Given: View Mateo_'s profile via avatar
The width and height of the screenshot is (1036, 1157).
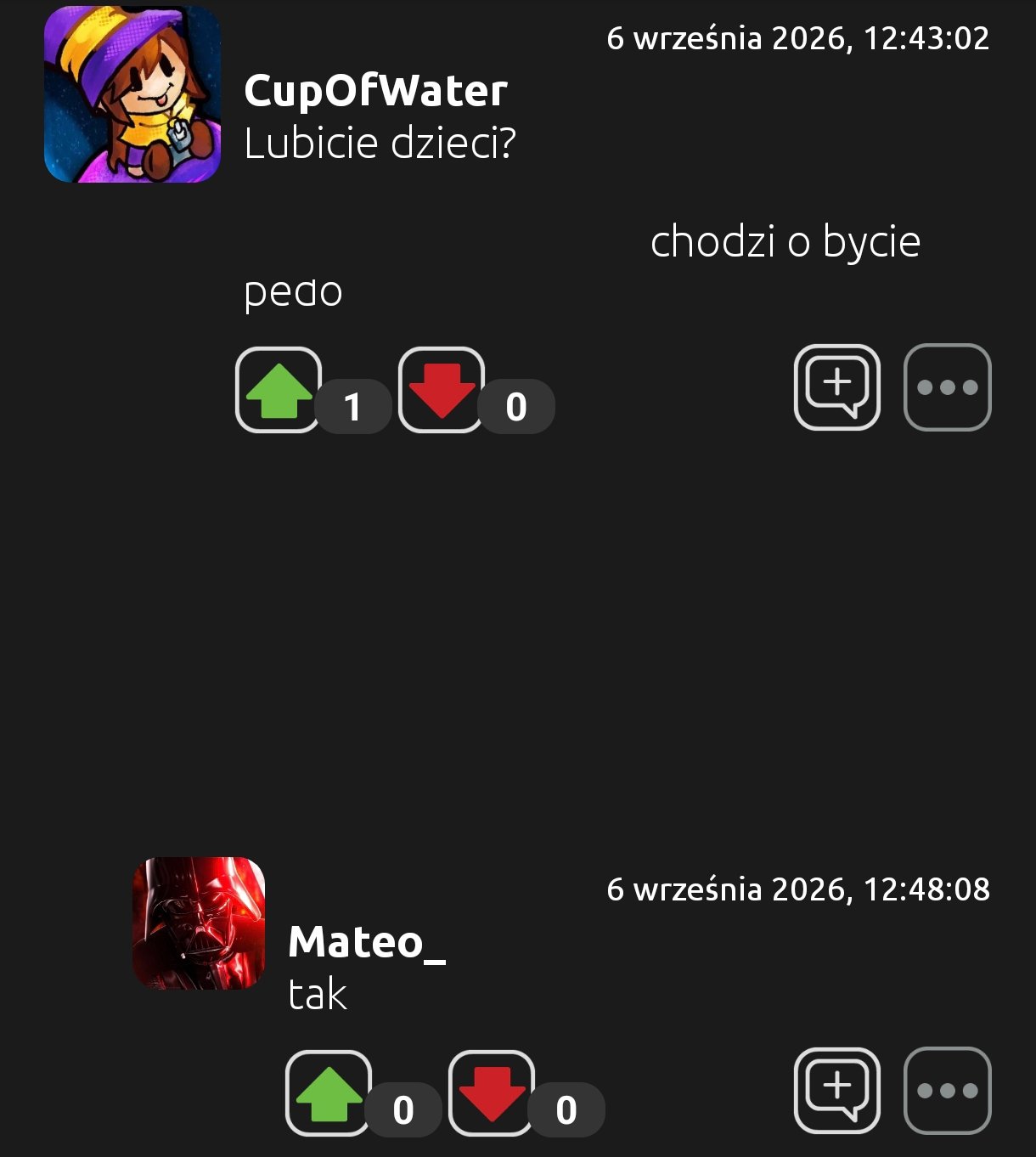Looking at the screenshot, I should (x=199, y=923).
